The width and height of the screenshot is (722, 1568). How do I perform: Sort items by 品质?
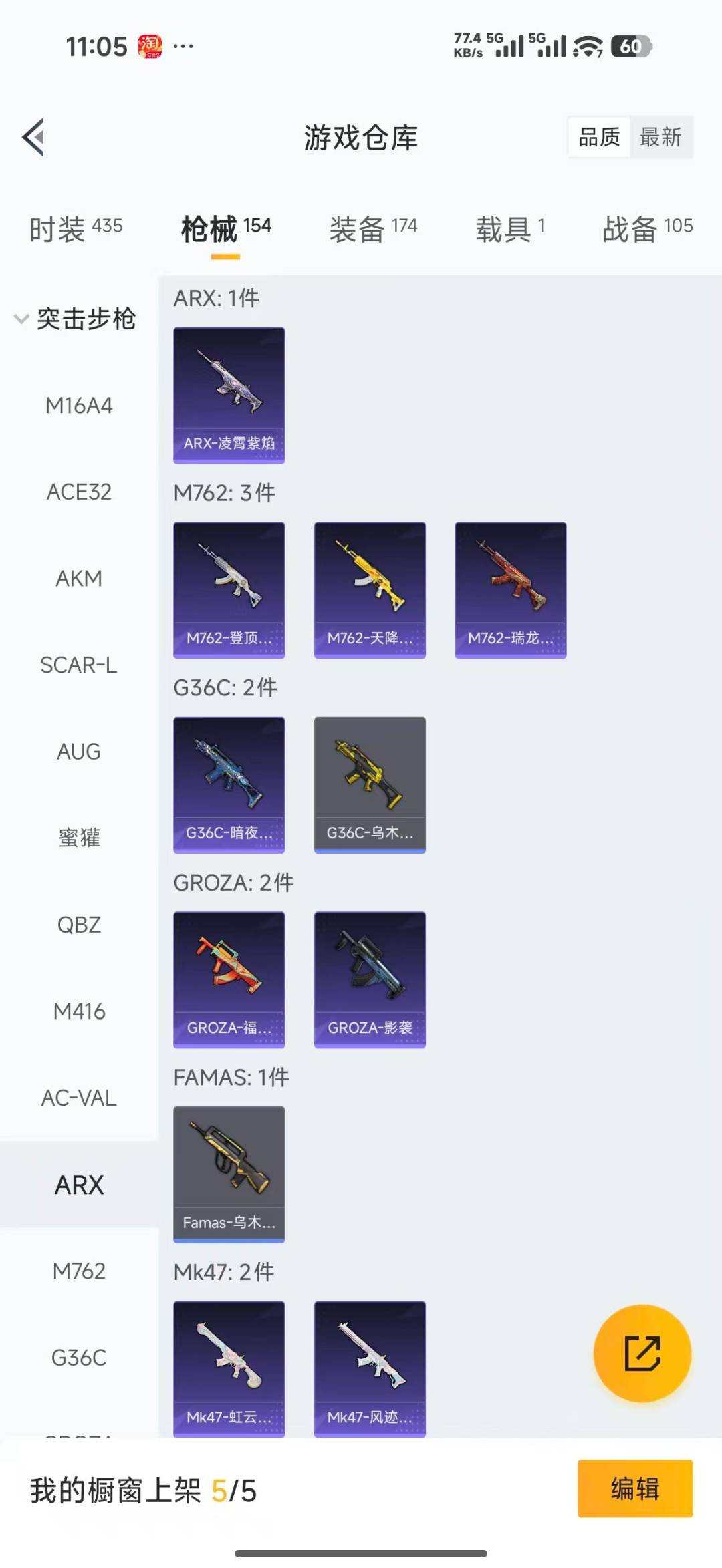pyautogui.click(x=599, y=137)
